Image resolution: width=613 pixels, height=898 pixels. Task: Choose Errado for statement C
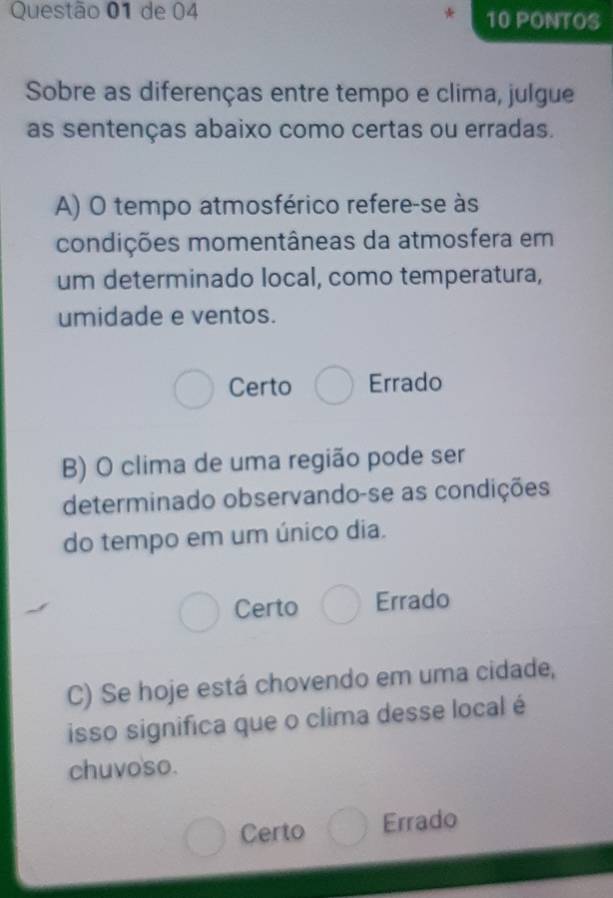click(348, 827)
